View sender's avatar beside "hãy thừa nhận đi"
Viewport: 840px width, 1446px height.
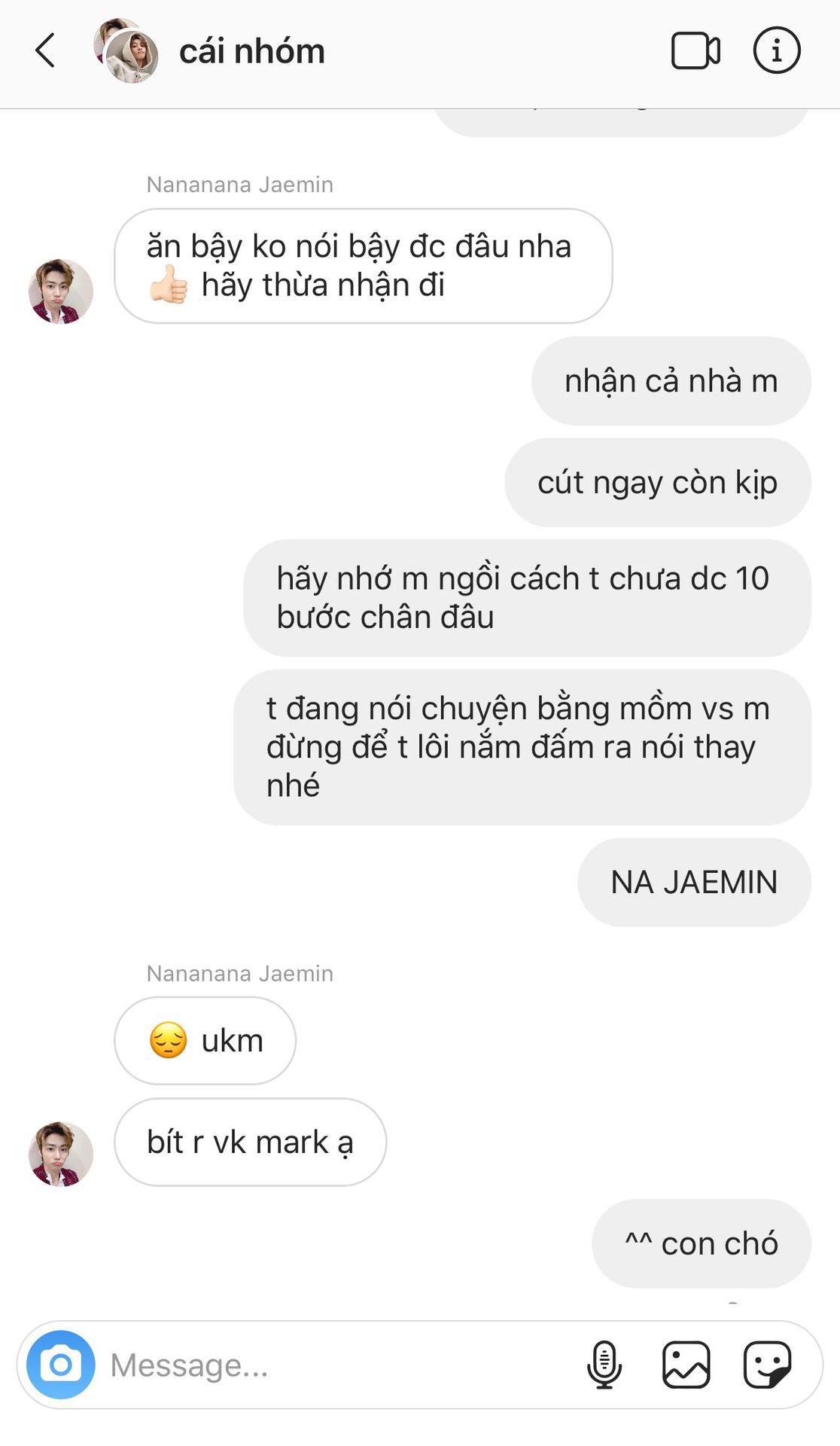pos(61,291)
